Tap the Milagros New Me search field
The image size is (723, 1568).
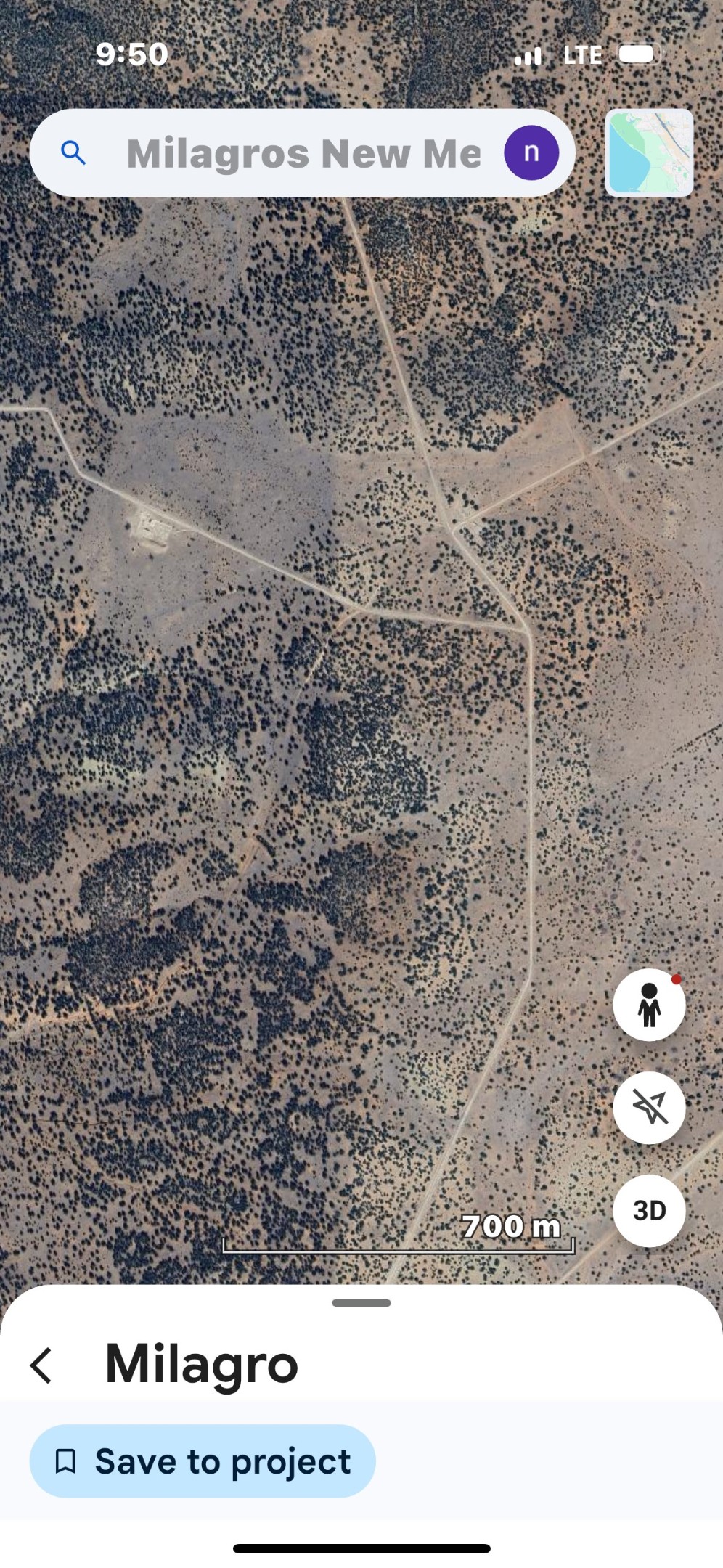point(303,153)
